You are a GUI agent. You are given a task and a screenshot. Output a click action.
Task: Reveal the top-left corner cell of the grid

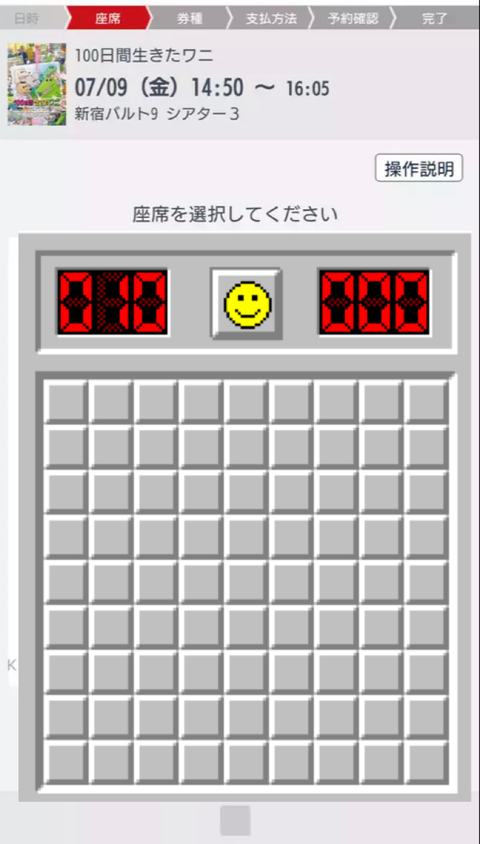[66, 402]
